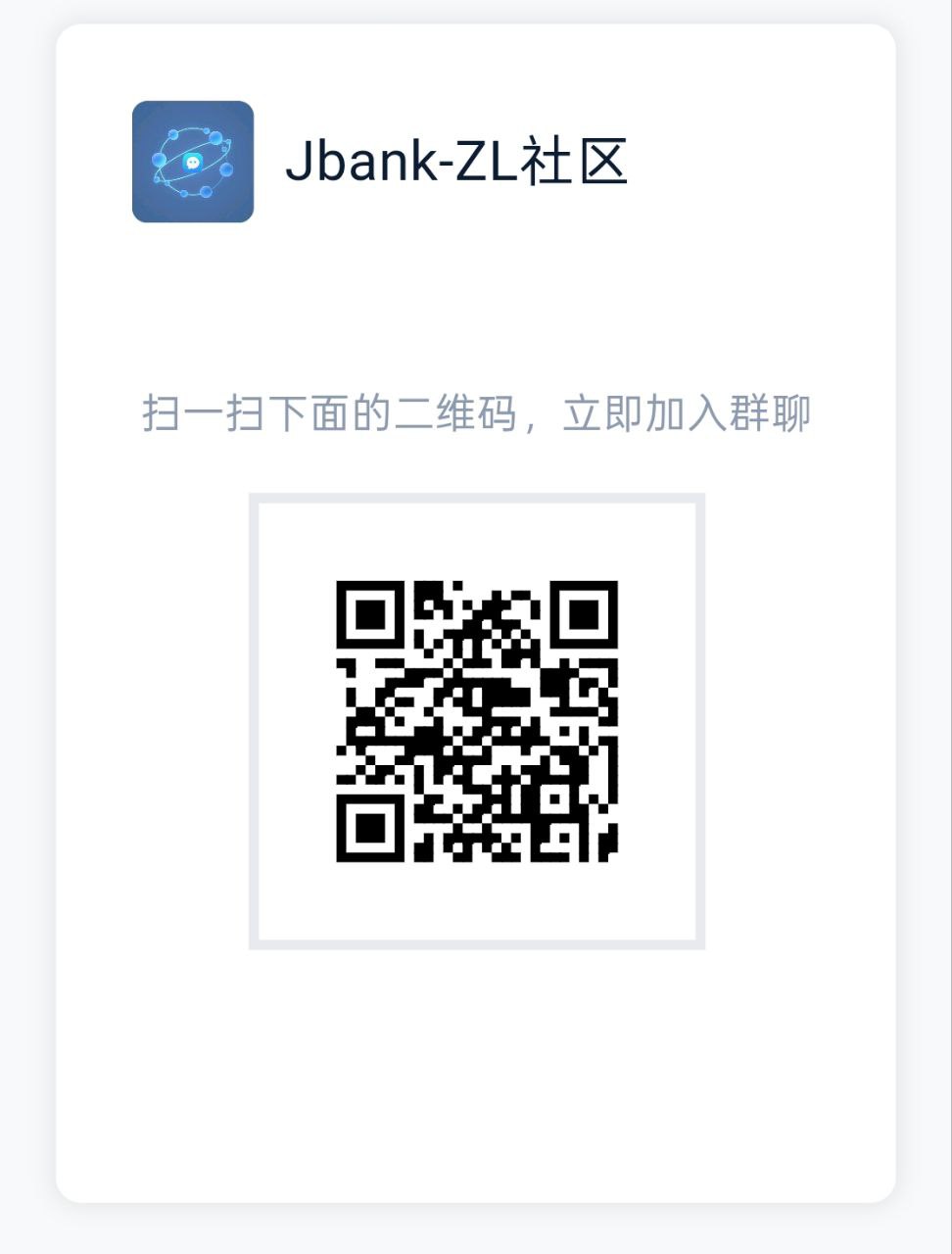Screen dimensions: 952x1254
Task: Click the orbiting dots on the logo icon
Action: 217,137
